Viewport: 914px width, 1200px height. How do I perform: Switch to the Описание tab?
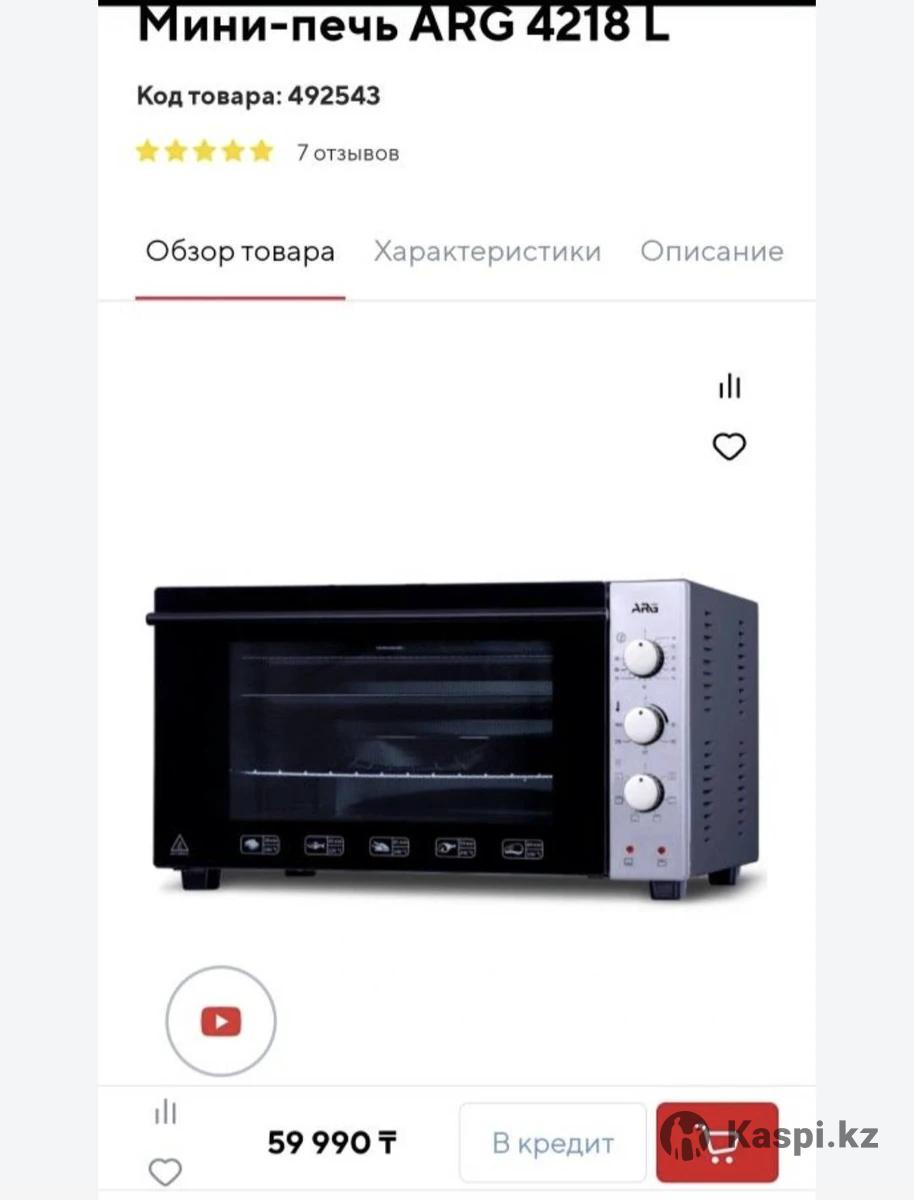click(x=711, y=251)
